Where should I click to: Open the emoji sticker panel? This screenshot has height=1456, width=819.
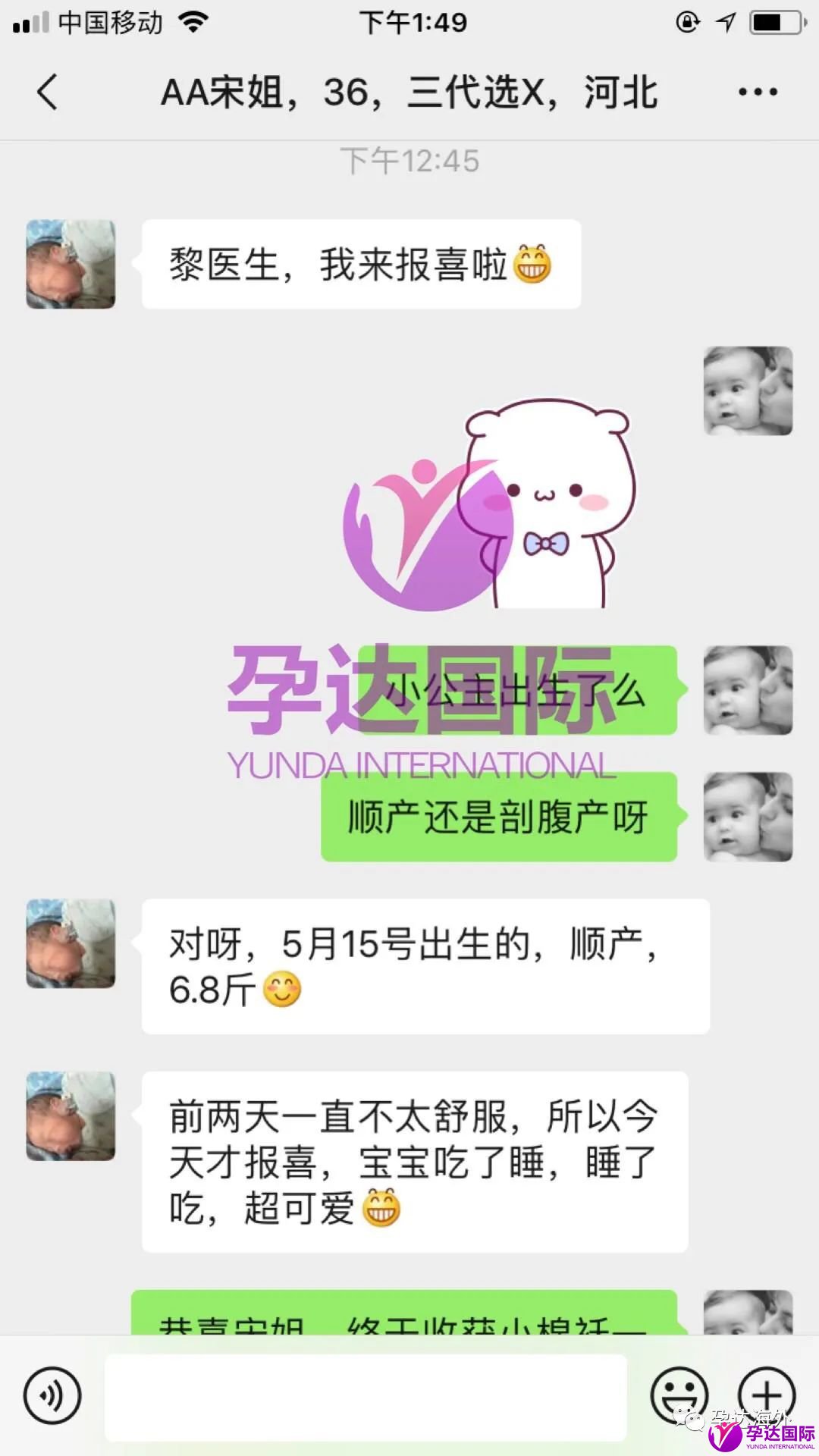point(679,1394)
